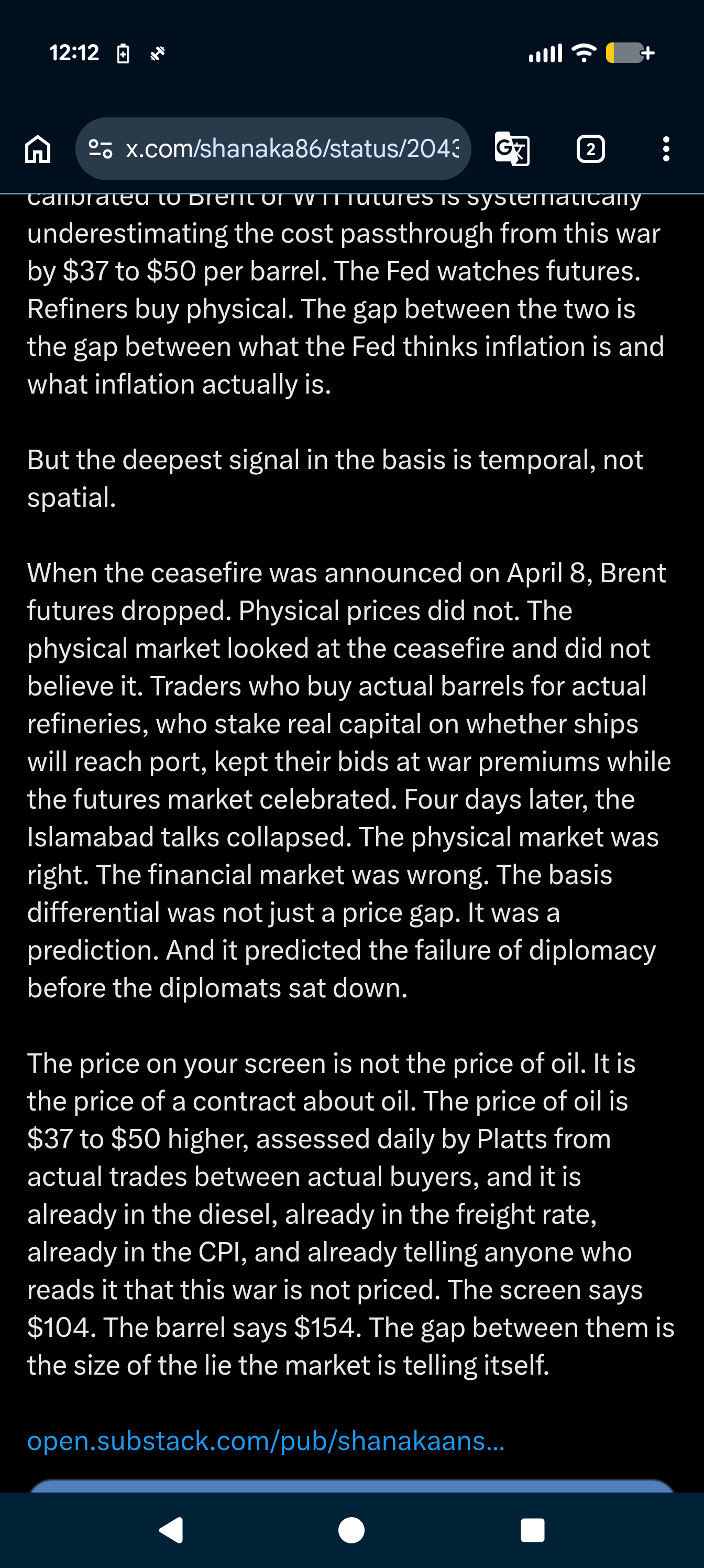Open recent apps overview
This screenshot has width=704, height=1568.
(532, 1530)
